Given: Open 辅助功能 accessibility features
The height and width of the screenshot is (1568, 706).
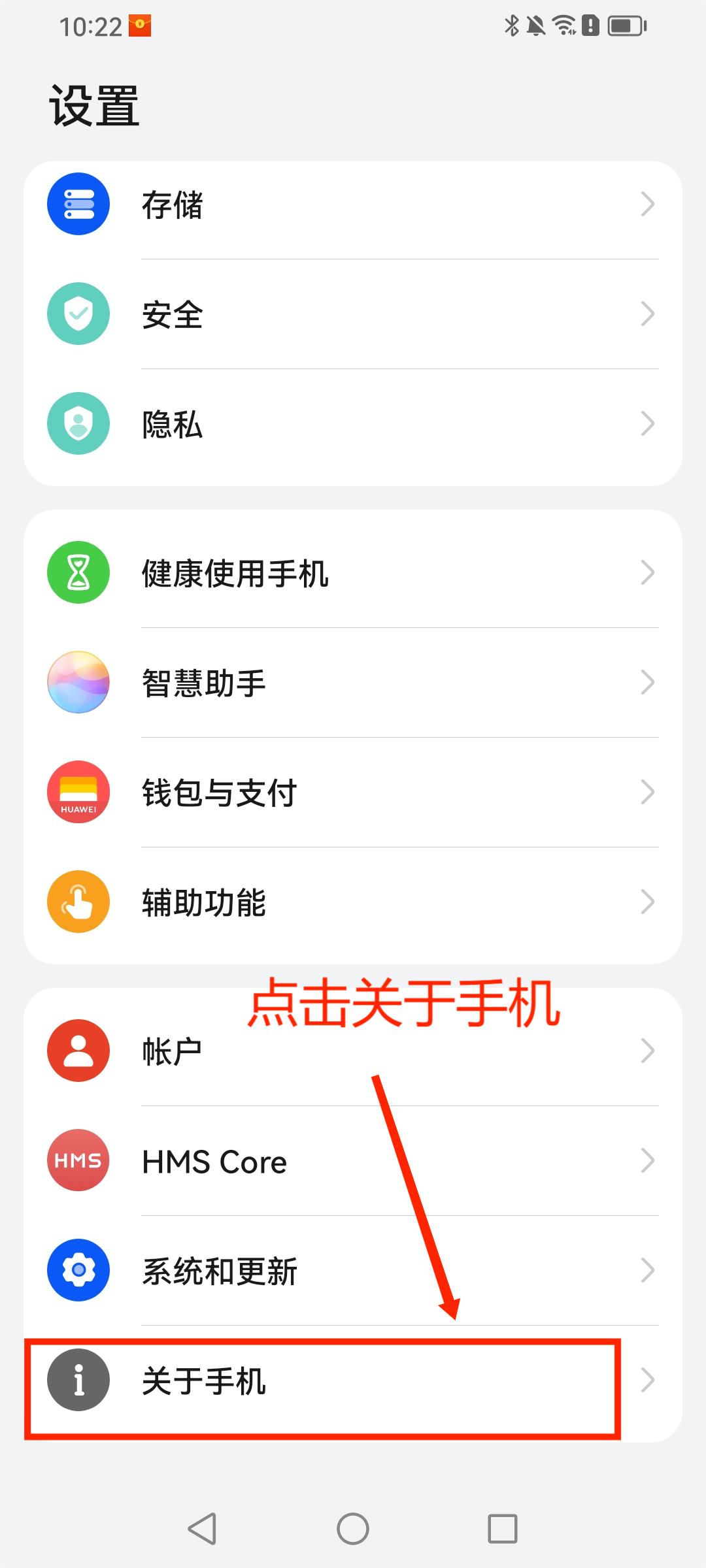Looking at the screenshot, I should click(x=353, y=902).
